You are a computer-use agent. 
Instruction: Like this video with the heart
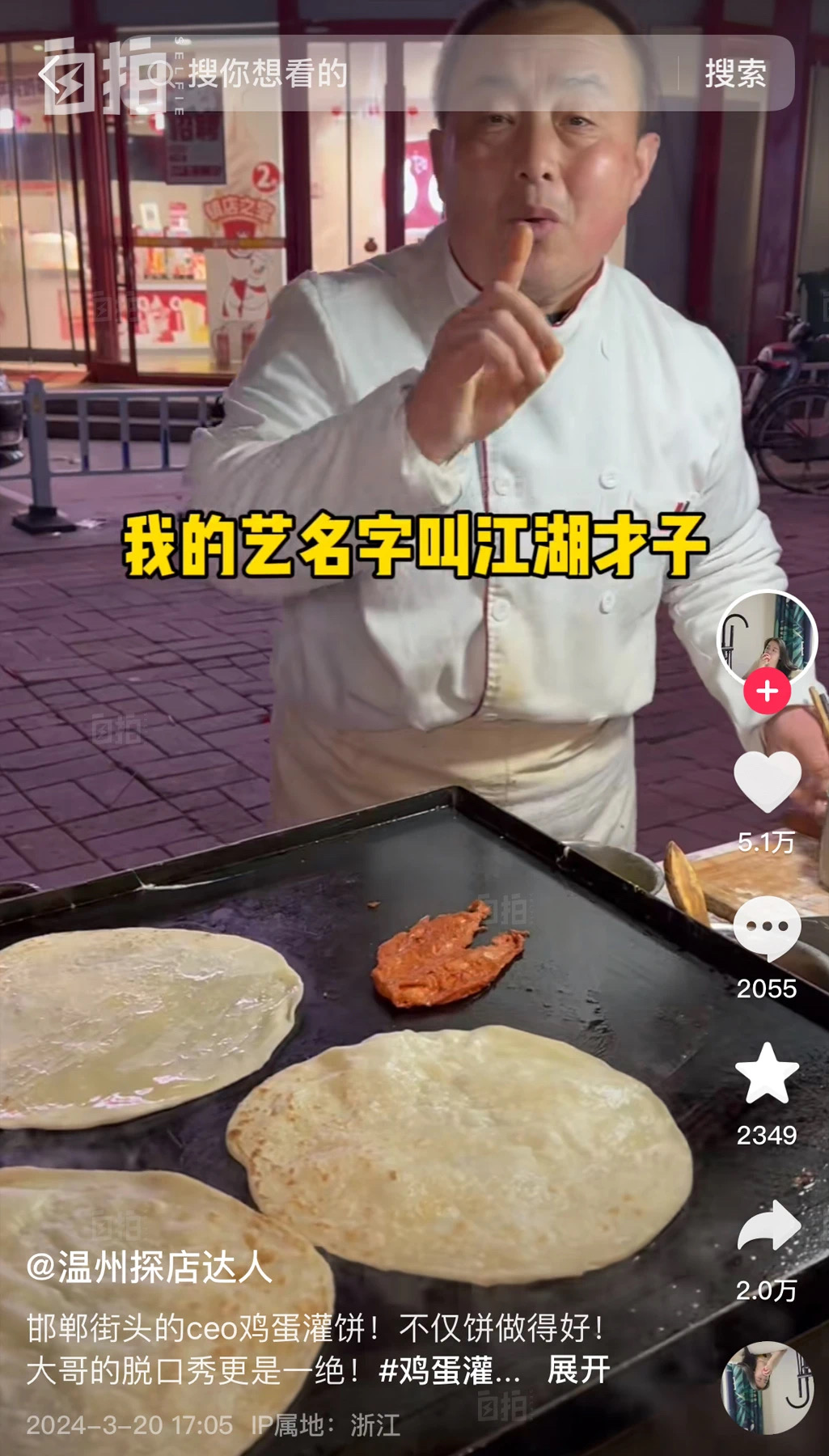(x=767, y=781)
